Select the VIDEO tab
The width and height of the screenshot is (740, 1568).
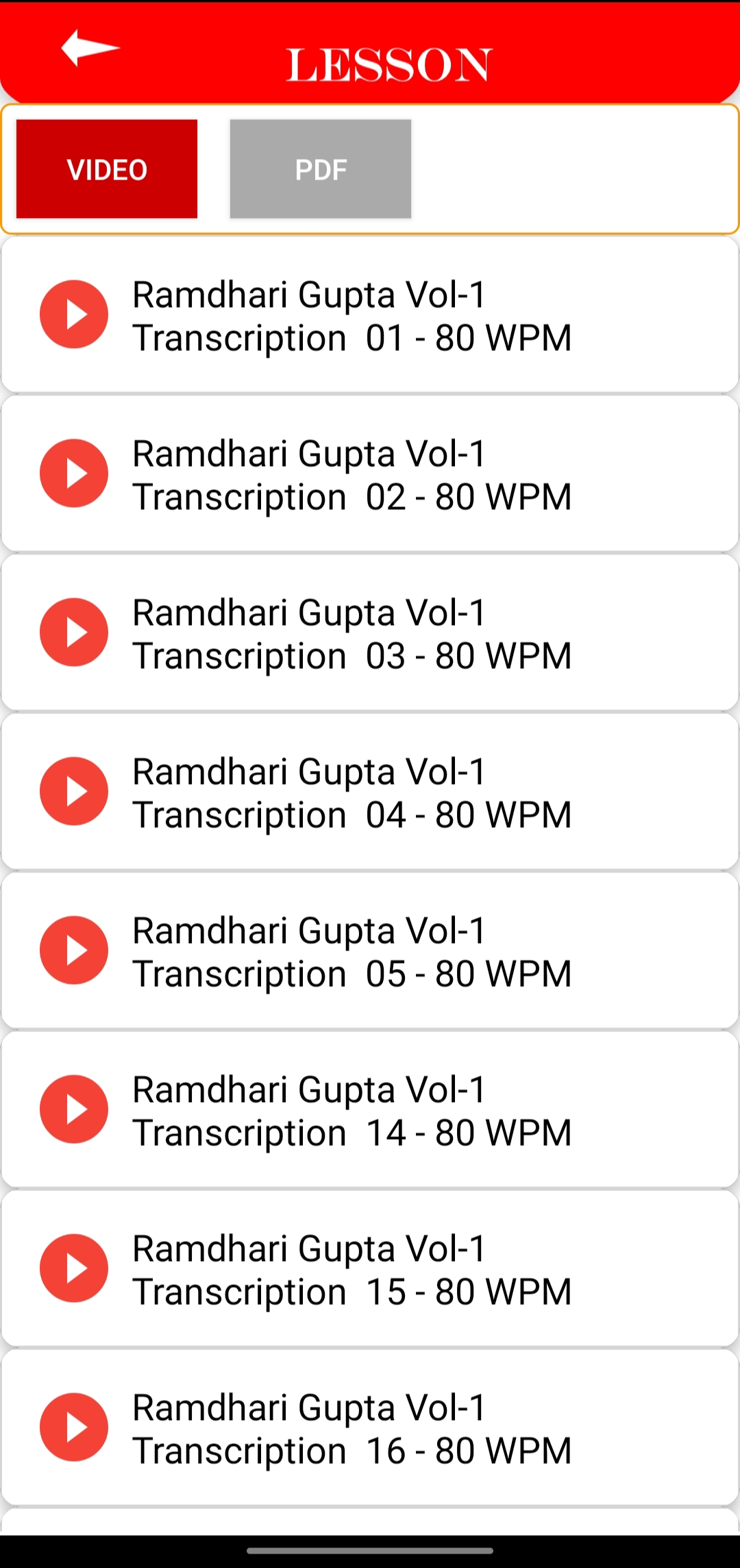pyautogui.click(x=107, y=169)
